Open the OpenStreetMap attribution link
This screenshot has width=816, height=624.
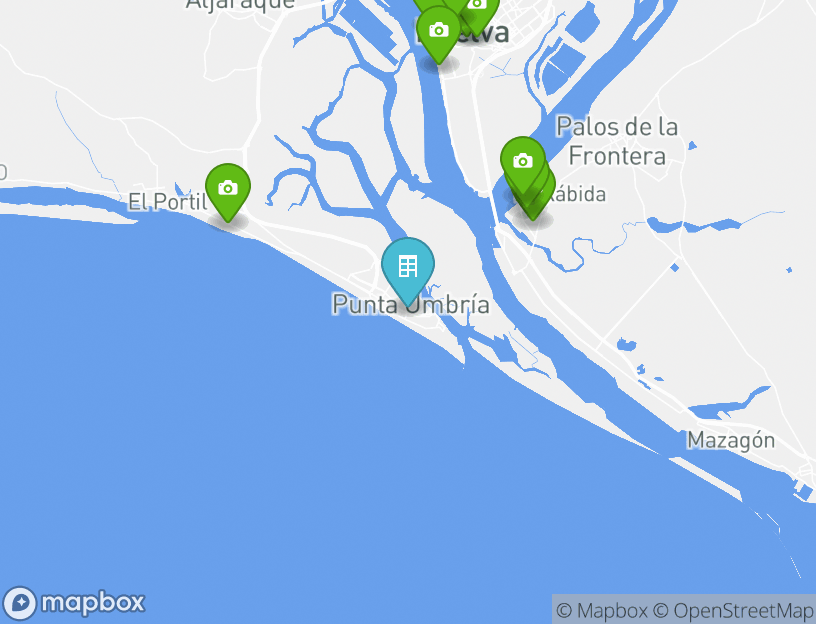[744, 610]
